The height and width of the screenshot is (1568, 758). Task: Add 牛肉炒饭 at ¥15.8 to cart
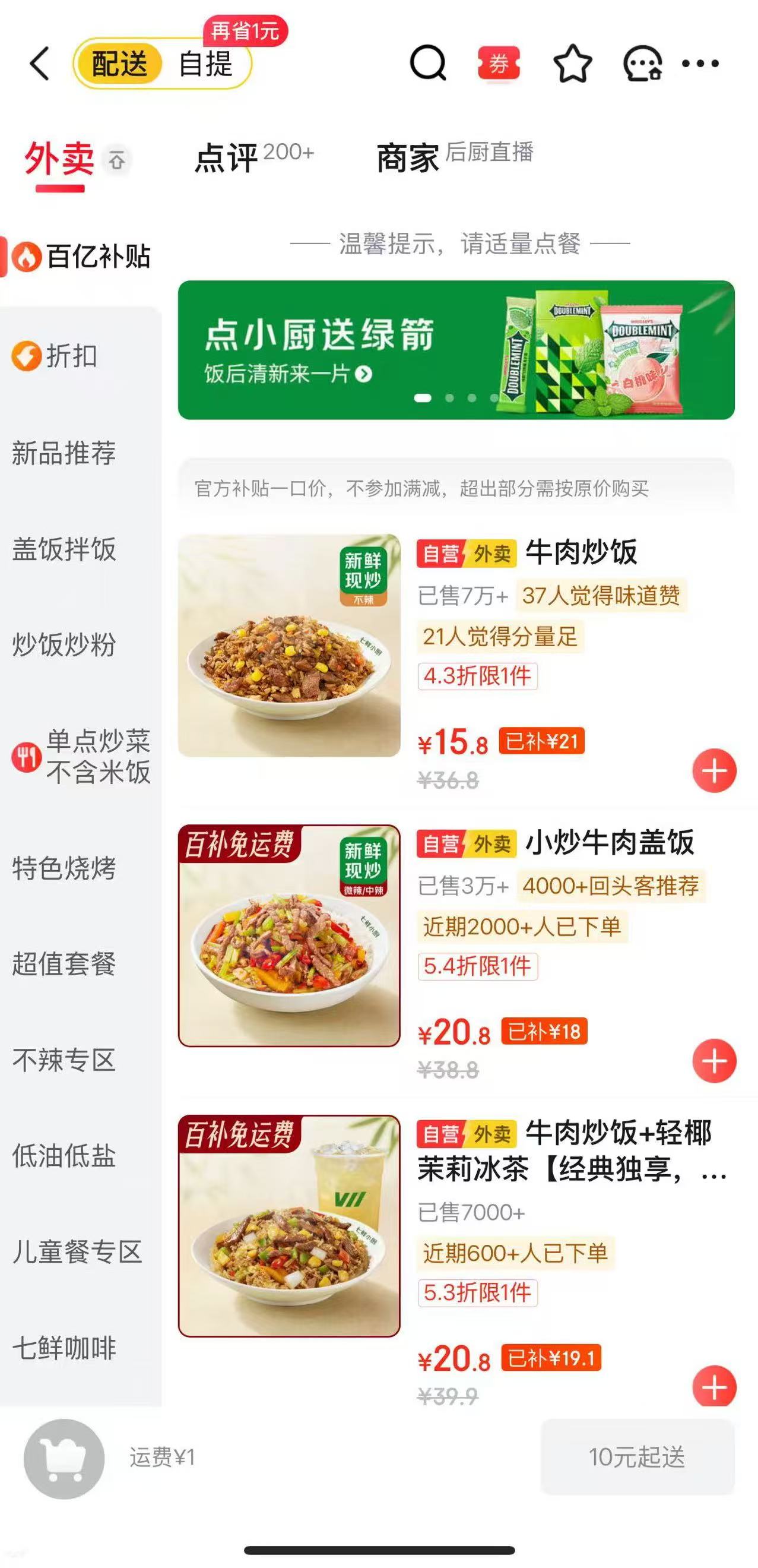[x=714, y=770]
